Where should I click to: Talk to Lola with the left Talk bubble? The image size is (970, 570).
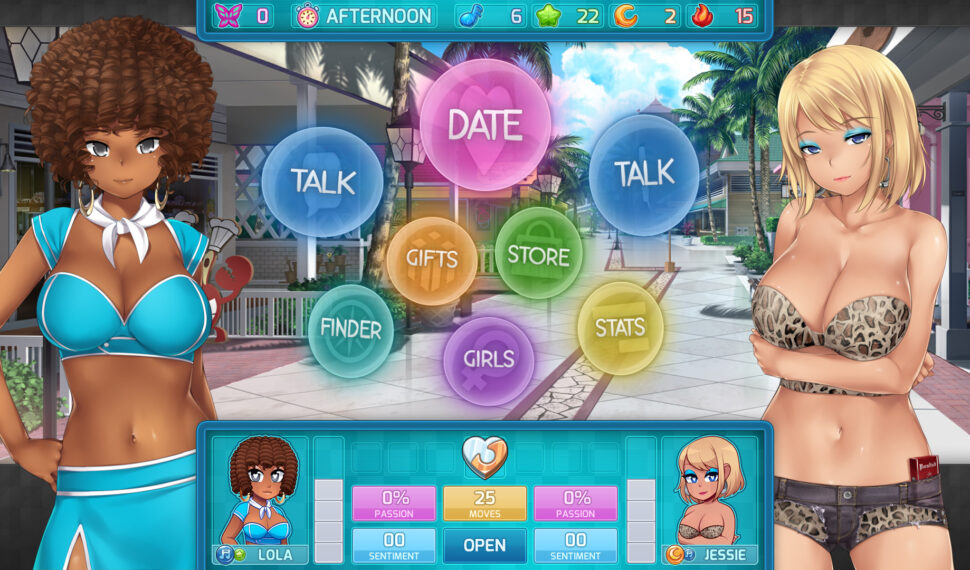(322, 181)
